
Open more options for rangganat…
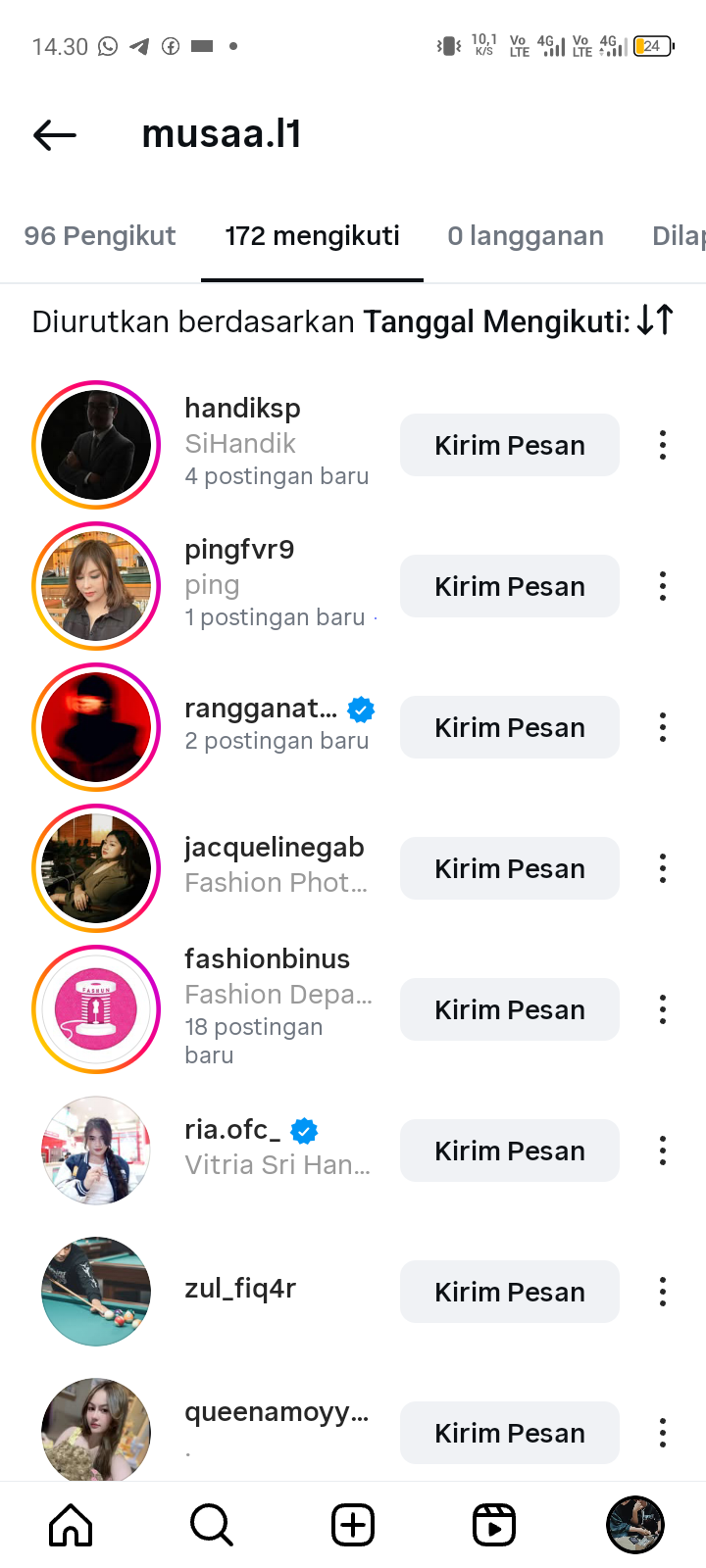(663, 727)
